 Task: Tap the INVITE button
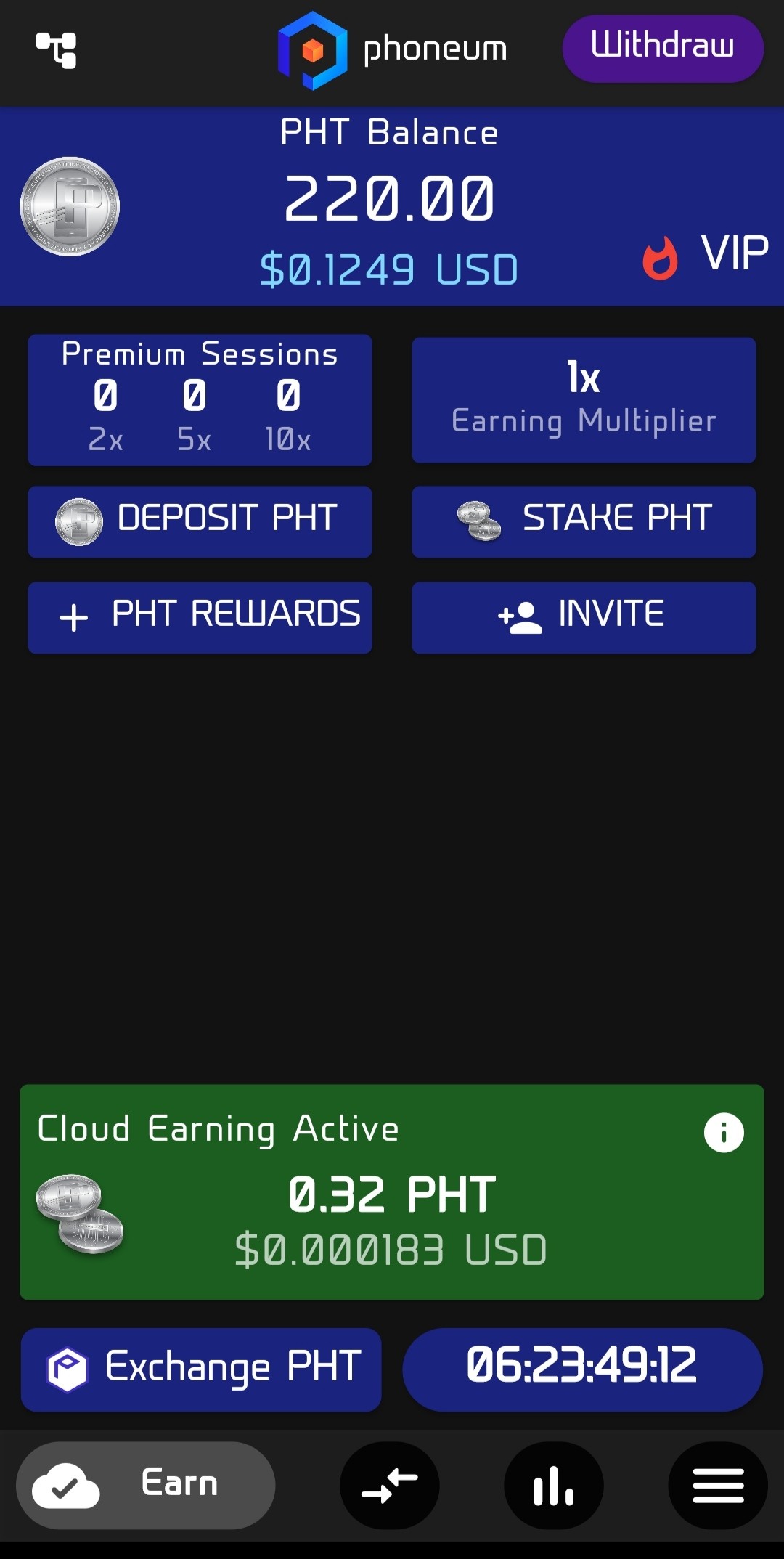[584, 617]
